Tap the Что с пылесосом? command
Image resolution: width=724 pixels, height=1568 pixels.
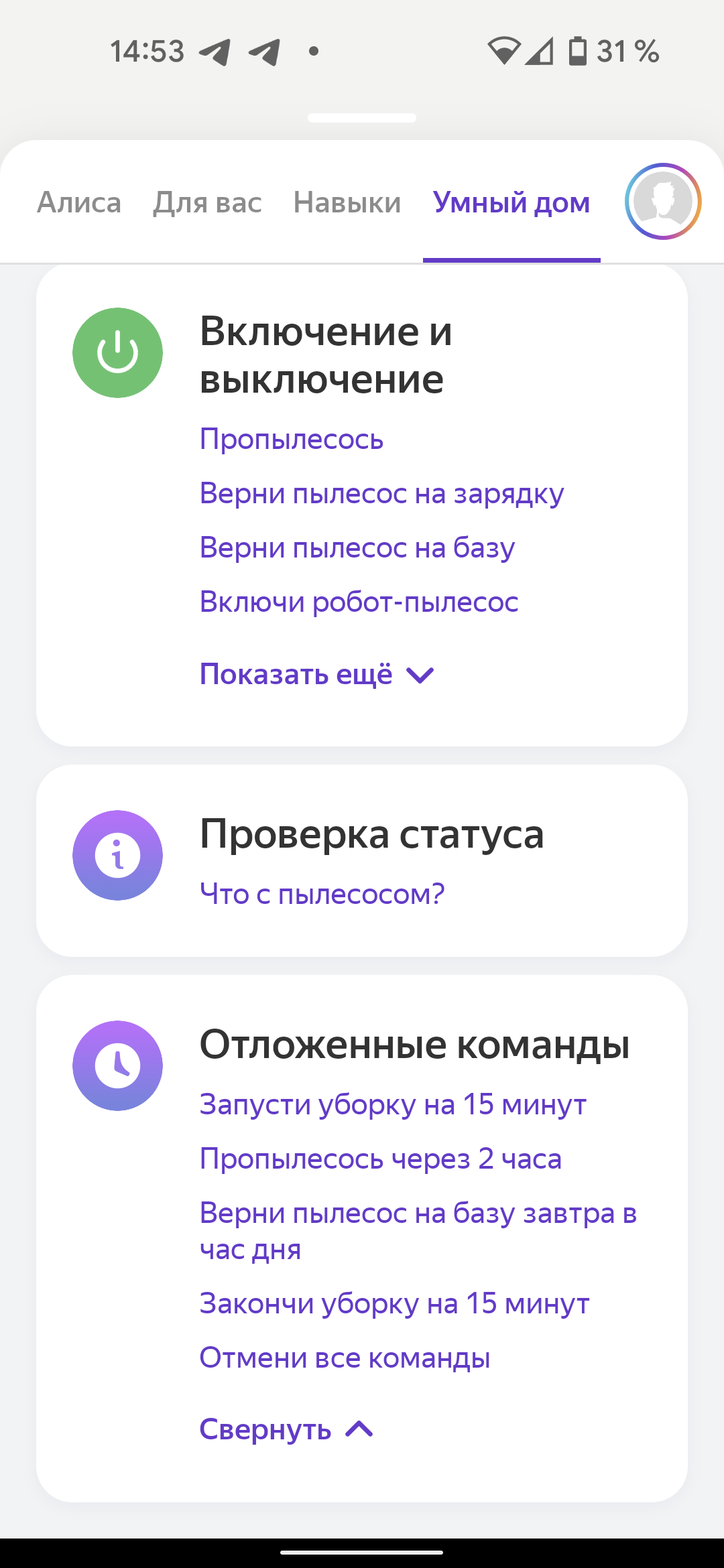(x=322, y=894)
